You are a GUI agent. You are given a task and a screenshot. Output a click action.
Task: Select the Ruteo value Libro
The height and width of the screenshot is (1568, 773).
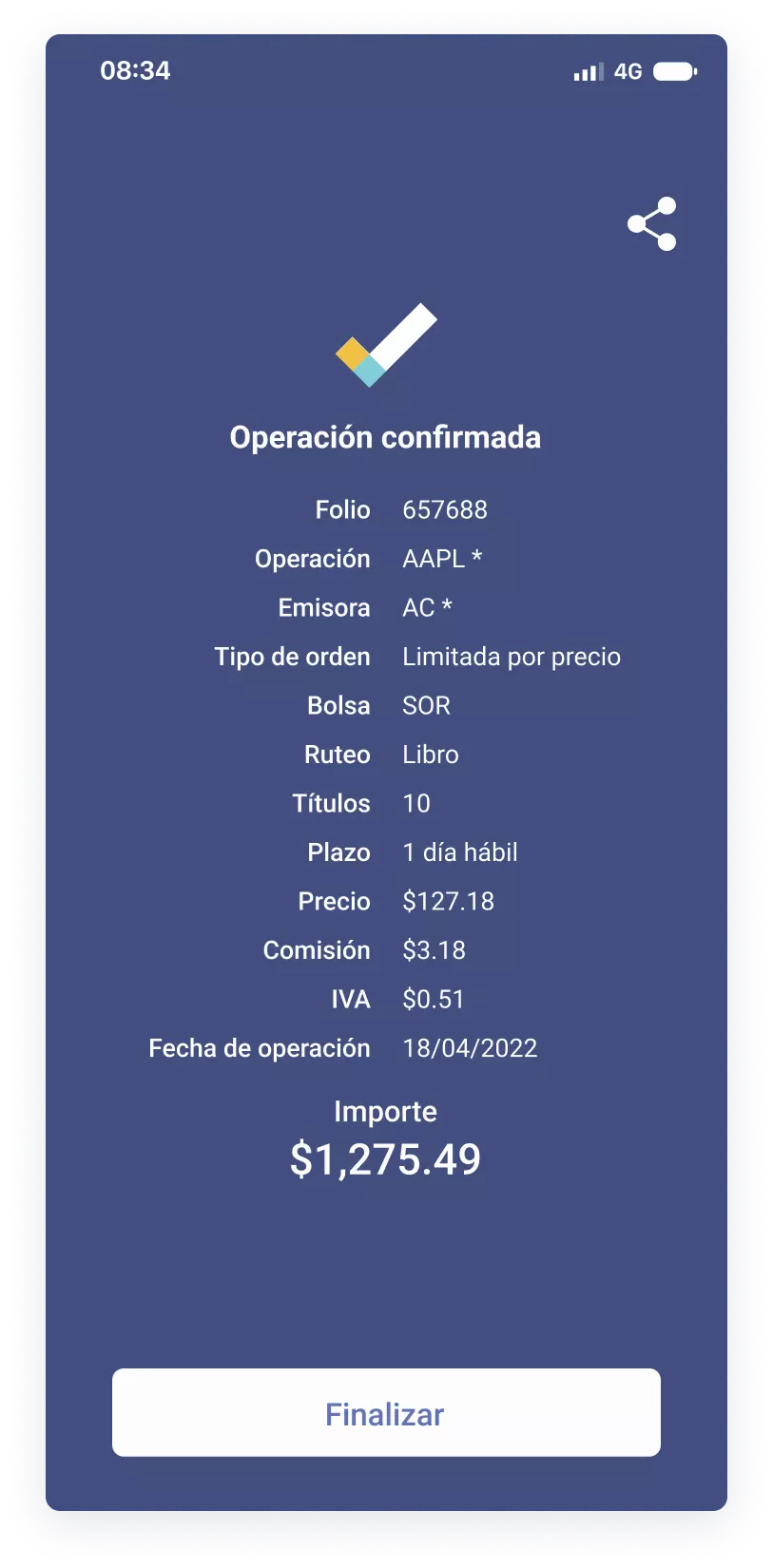431,754
